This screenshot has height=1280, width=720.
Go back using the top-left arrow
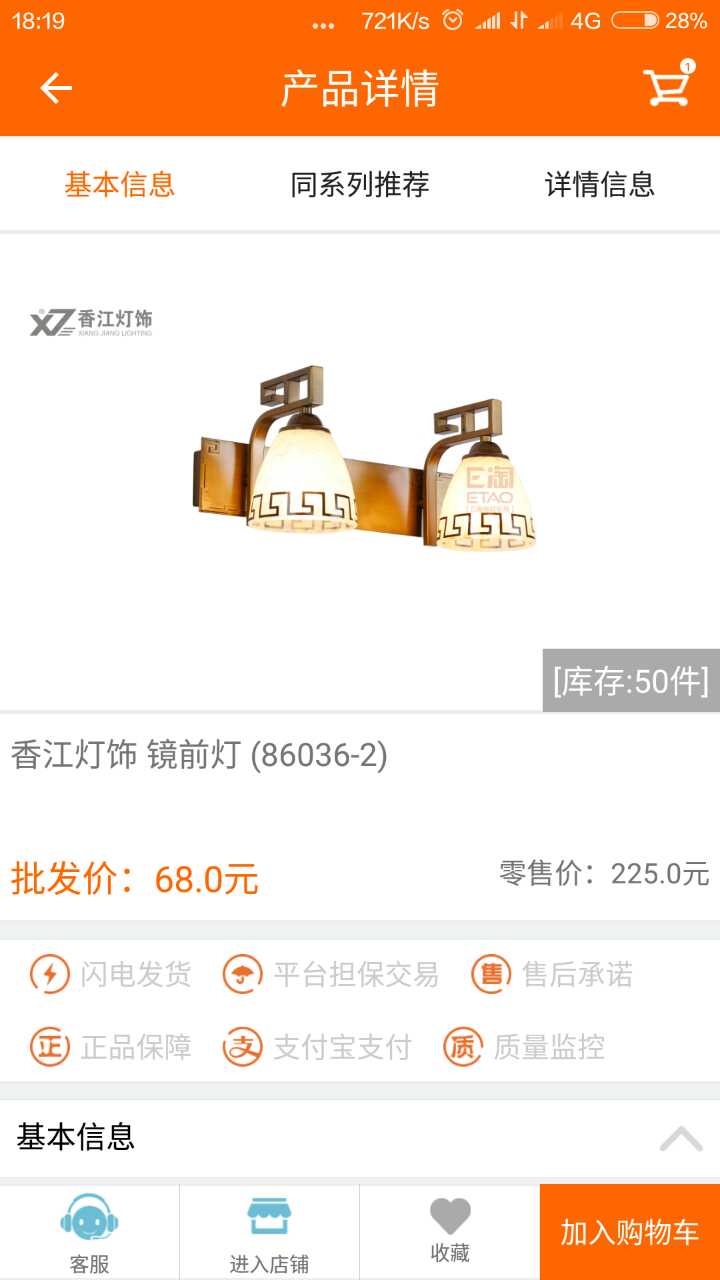coord(56,88)
